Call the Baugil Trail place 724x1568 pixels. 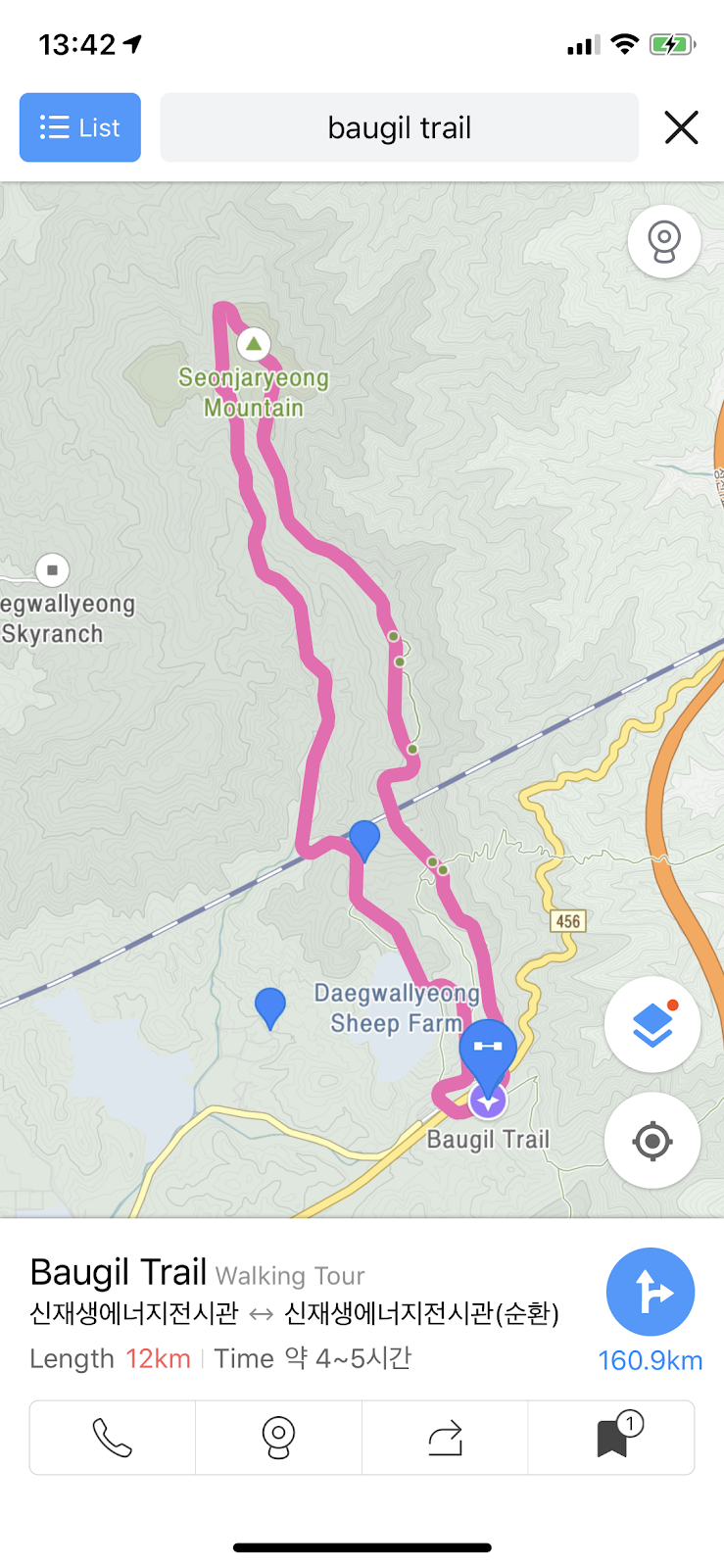[113, 1438]
